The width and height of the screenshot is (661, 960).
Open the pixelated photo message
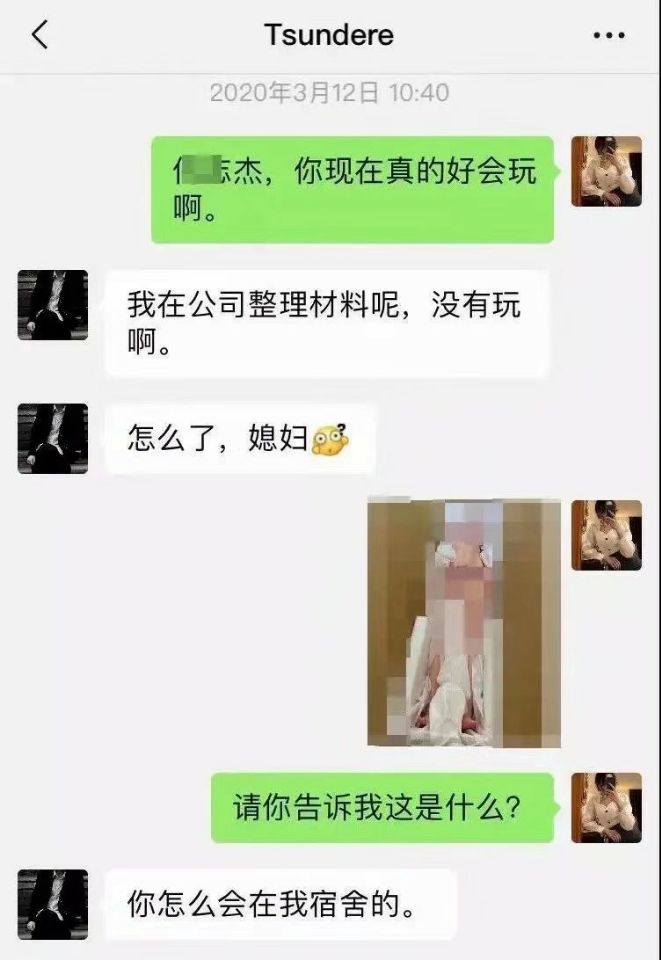[464, 621]
